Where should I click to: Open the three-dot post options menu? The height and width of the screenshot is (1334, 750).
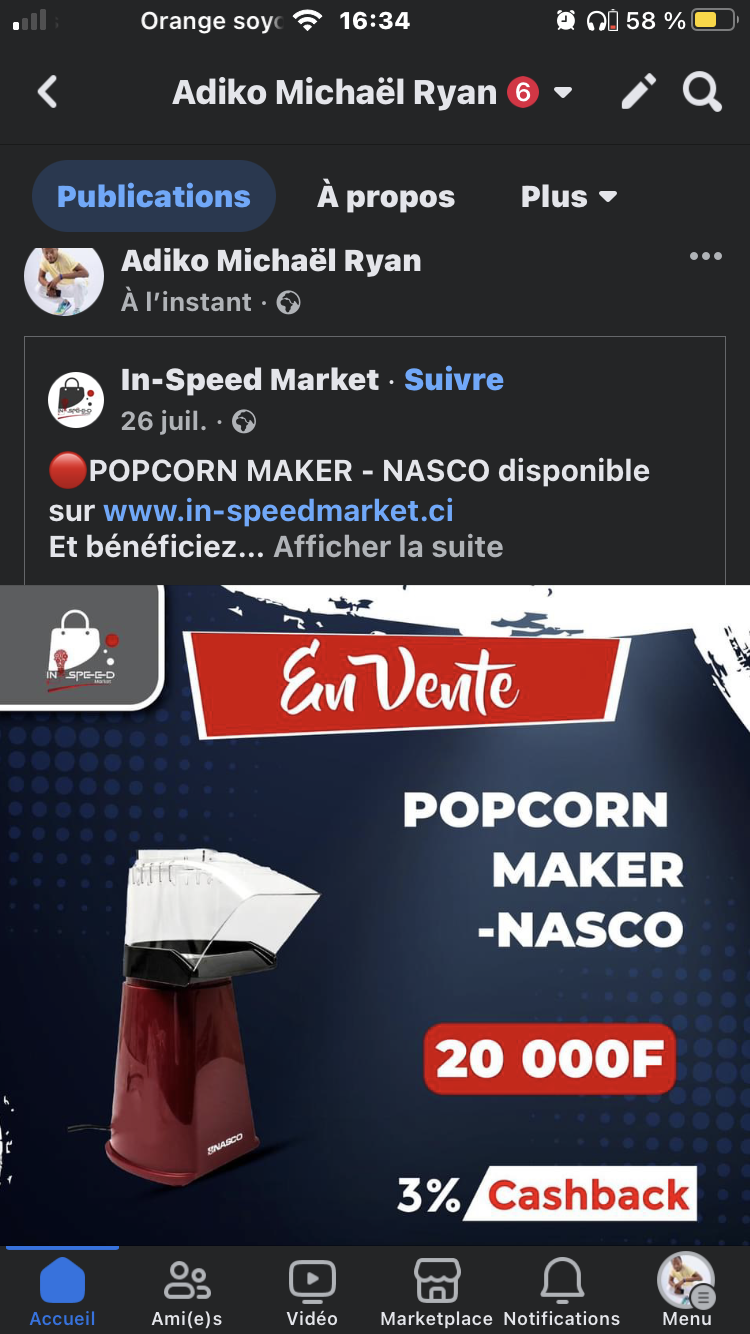(705, 257)
